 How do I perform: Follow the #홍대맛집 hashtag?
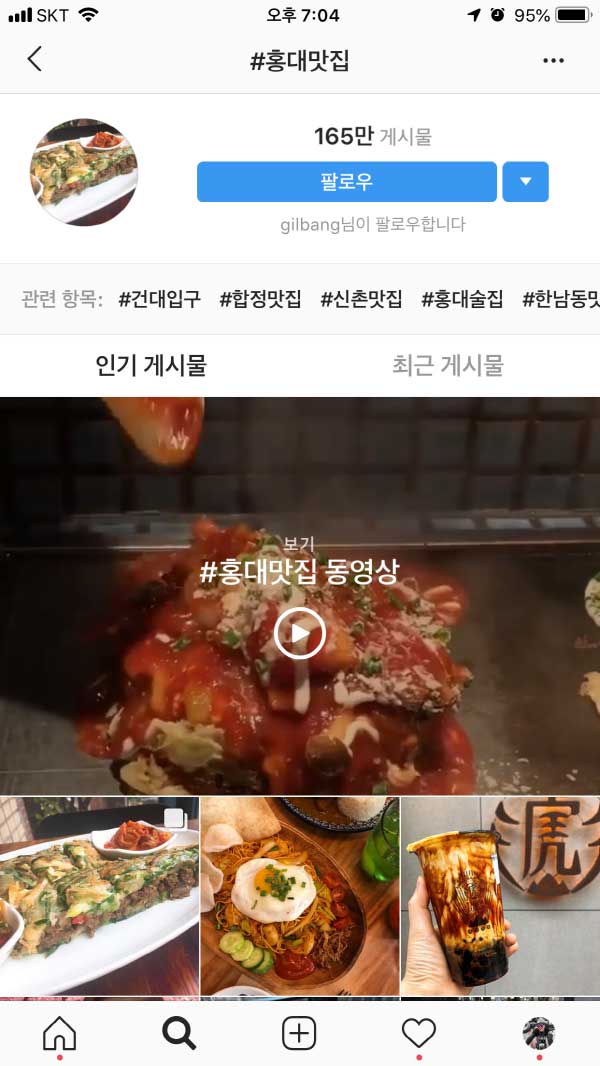(x=346, y=182)
